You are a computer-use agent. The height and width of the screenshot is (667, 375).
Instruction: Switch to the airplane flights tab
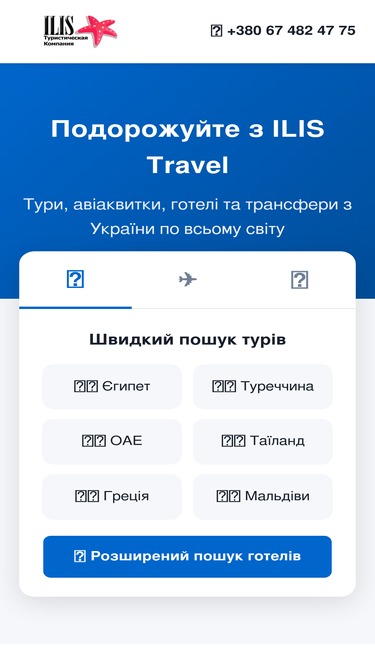point(188,279)
